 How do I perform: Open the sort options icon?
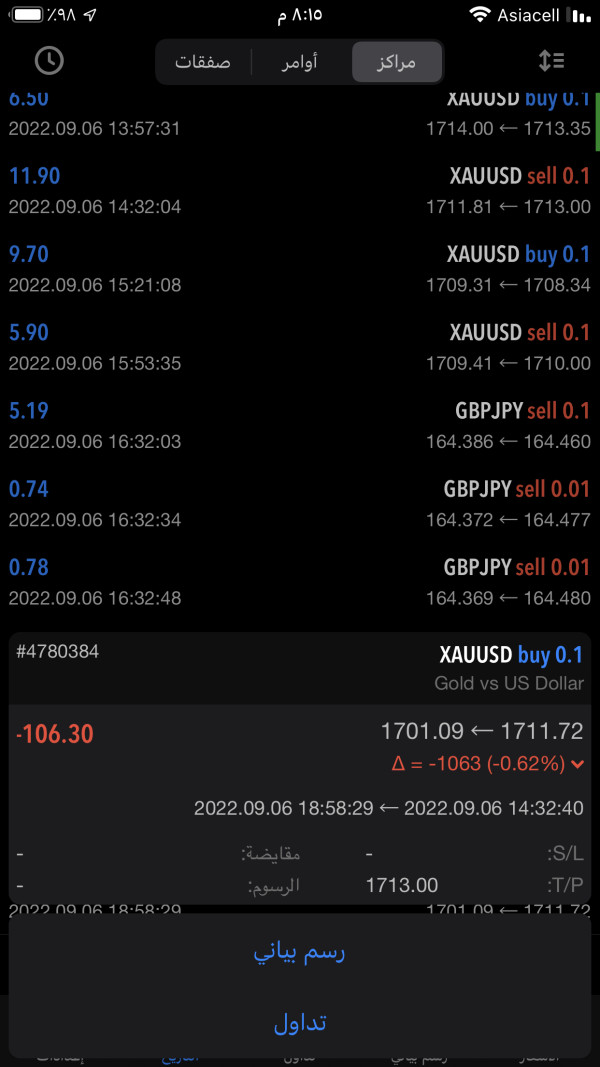(551, 61)
